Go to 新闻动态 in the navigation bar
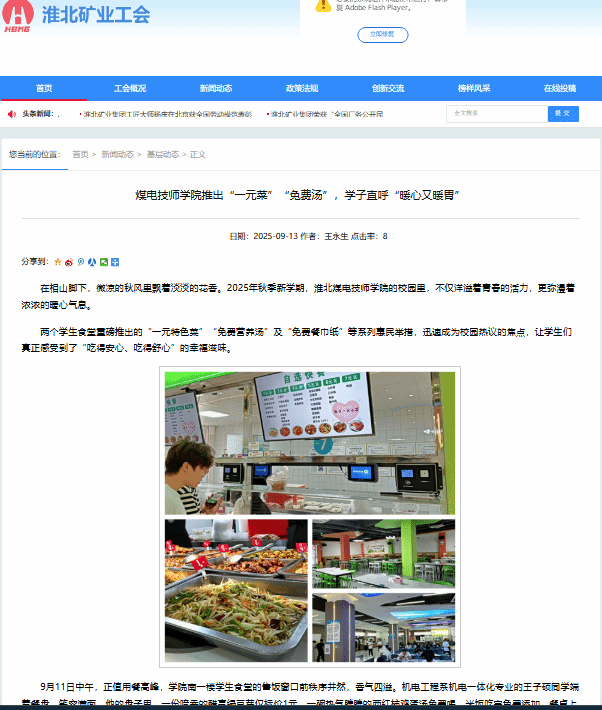602x710 pixels. click(215, 88)
